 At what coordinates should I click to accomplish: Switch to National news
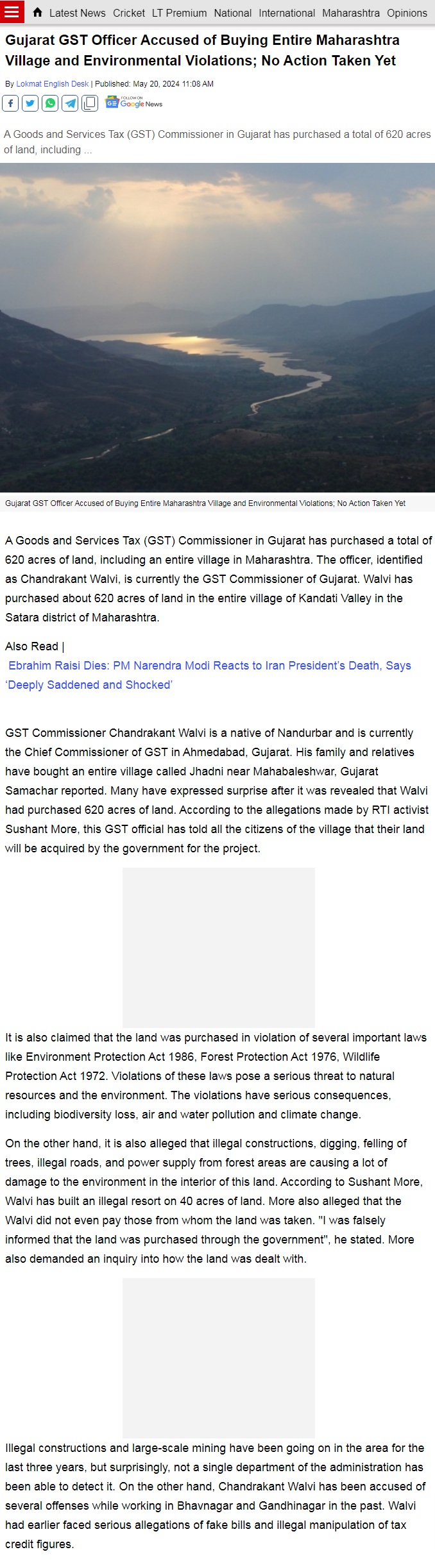coord(232,13)
